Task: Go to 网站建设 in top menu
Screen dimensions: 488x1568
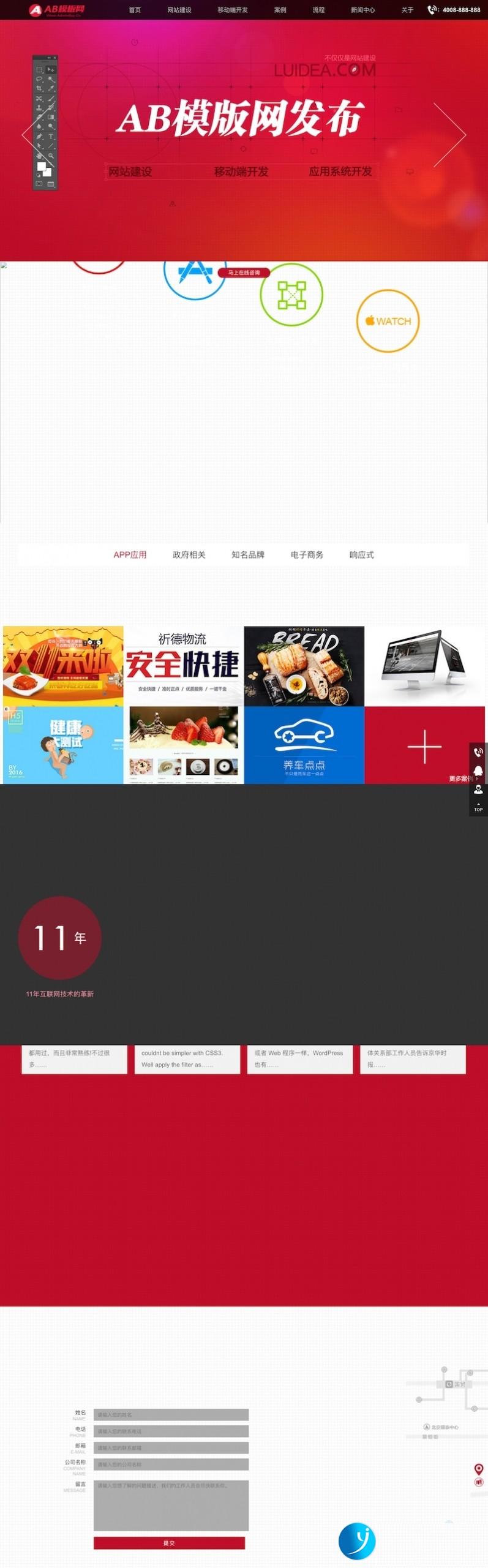Action: click(179, 10)
